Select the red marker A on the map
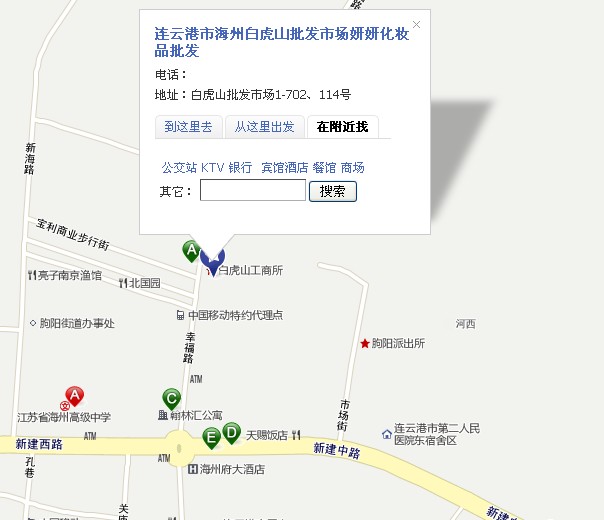Screen dimensions: 604x520 [x=75, y=397]
